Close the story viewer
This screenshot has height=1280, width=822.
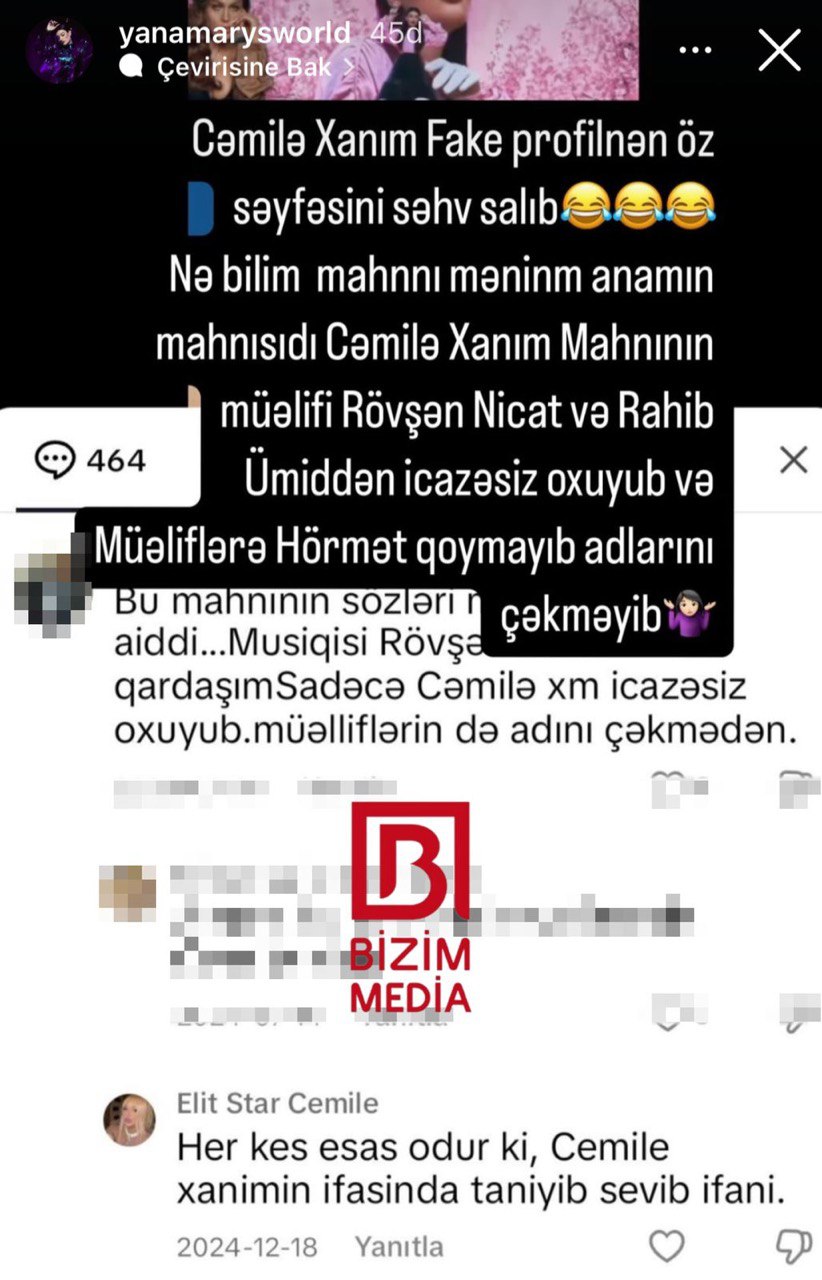tap(779, 49)
